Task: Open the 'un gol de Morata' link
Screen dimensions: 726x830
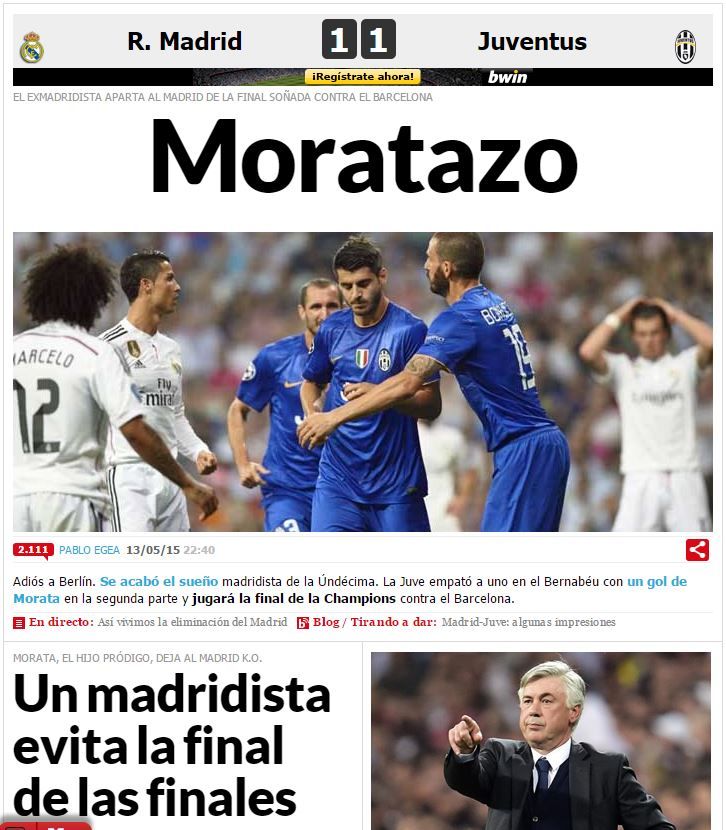Action: click(656, 581)
